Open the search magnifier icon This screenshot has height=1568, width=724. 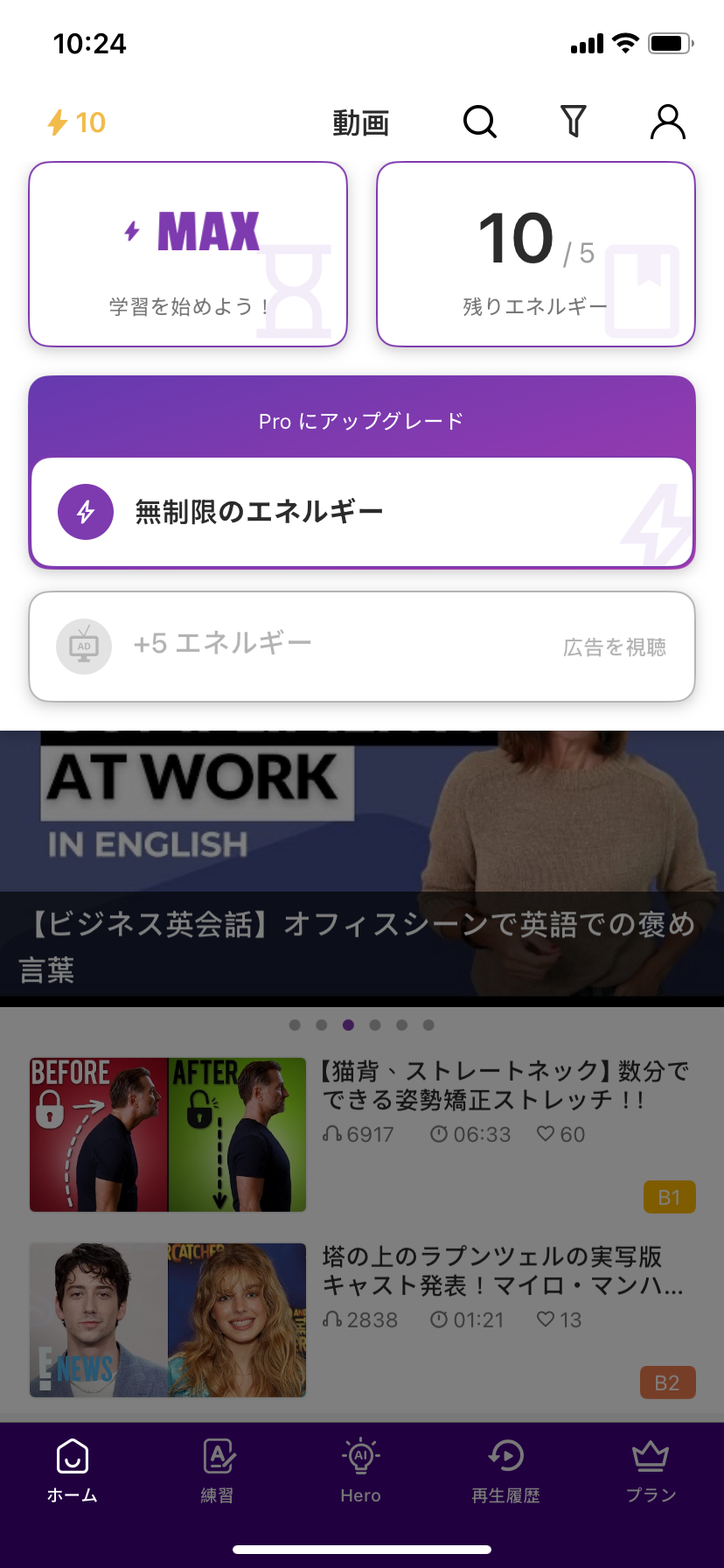coord(479,122)
